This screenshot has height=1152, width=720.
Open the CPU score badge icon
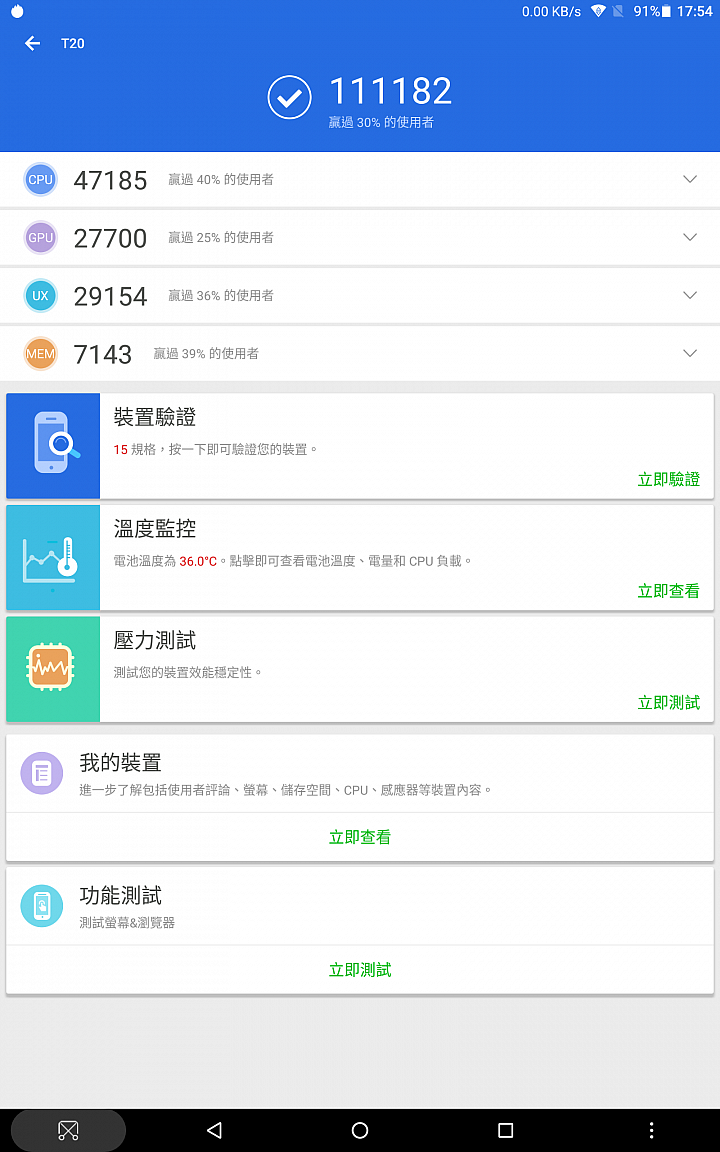coord(40,179)
